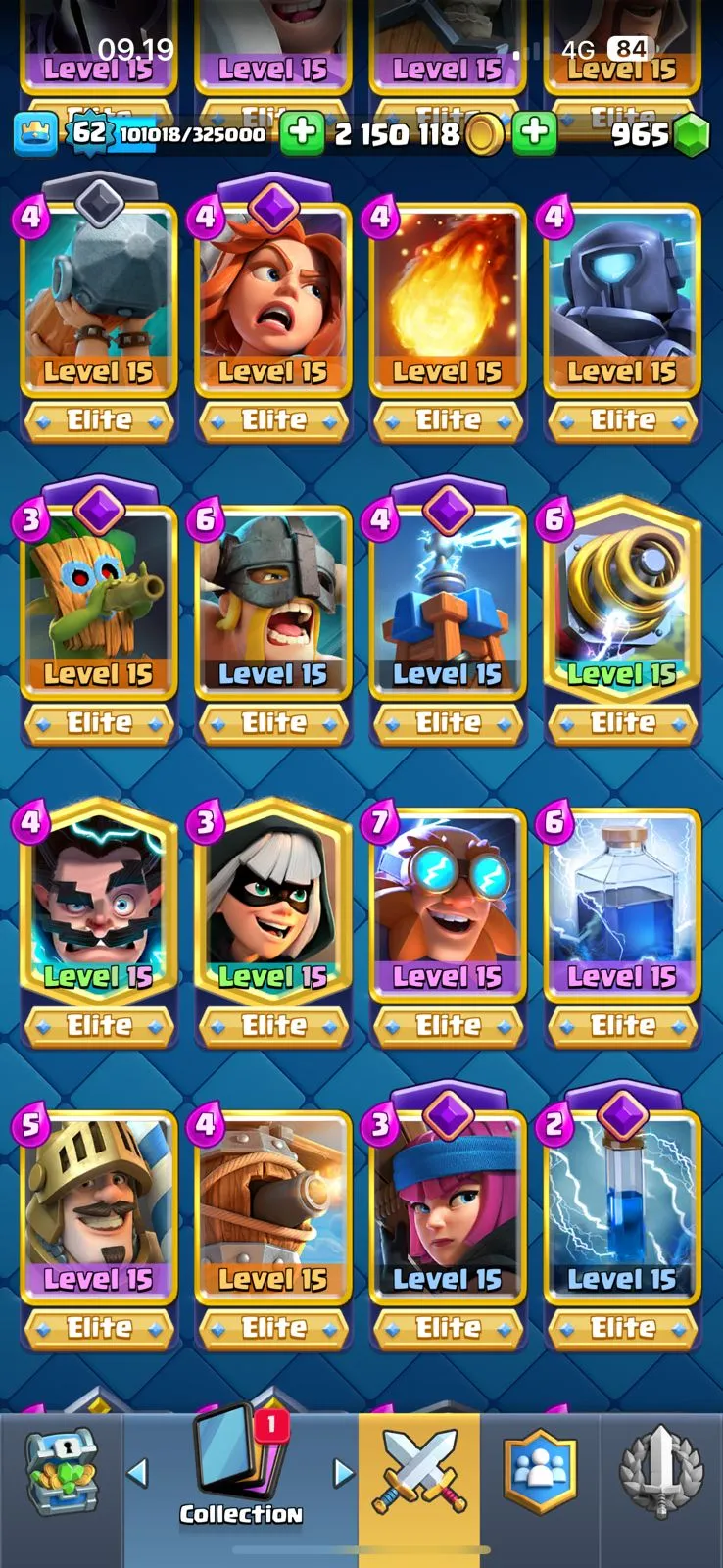This screenshot has width=723, height=1568.
Task: Tap the Bandit card
Action: pos(272,902)
